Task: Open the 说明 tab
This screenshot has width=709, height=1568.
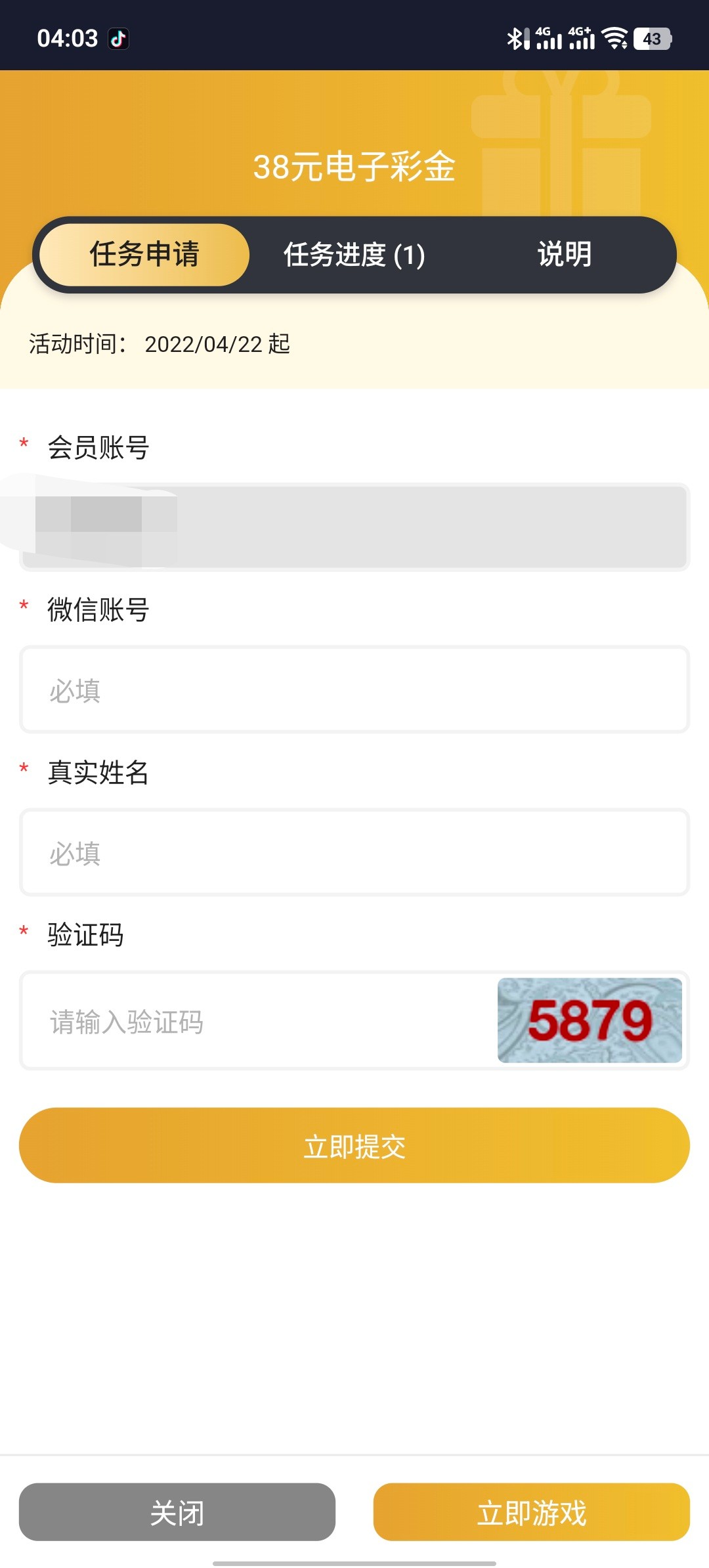Action: [x=564, y=255]
